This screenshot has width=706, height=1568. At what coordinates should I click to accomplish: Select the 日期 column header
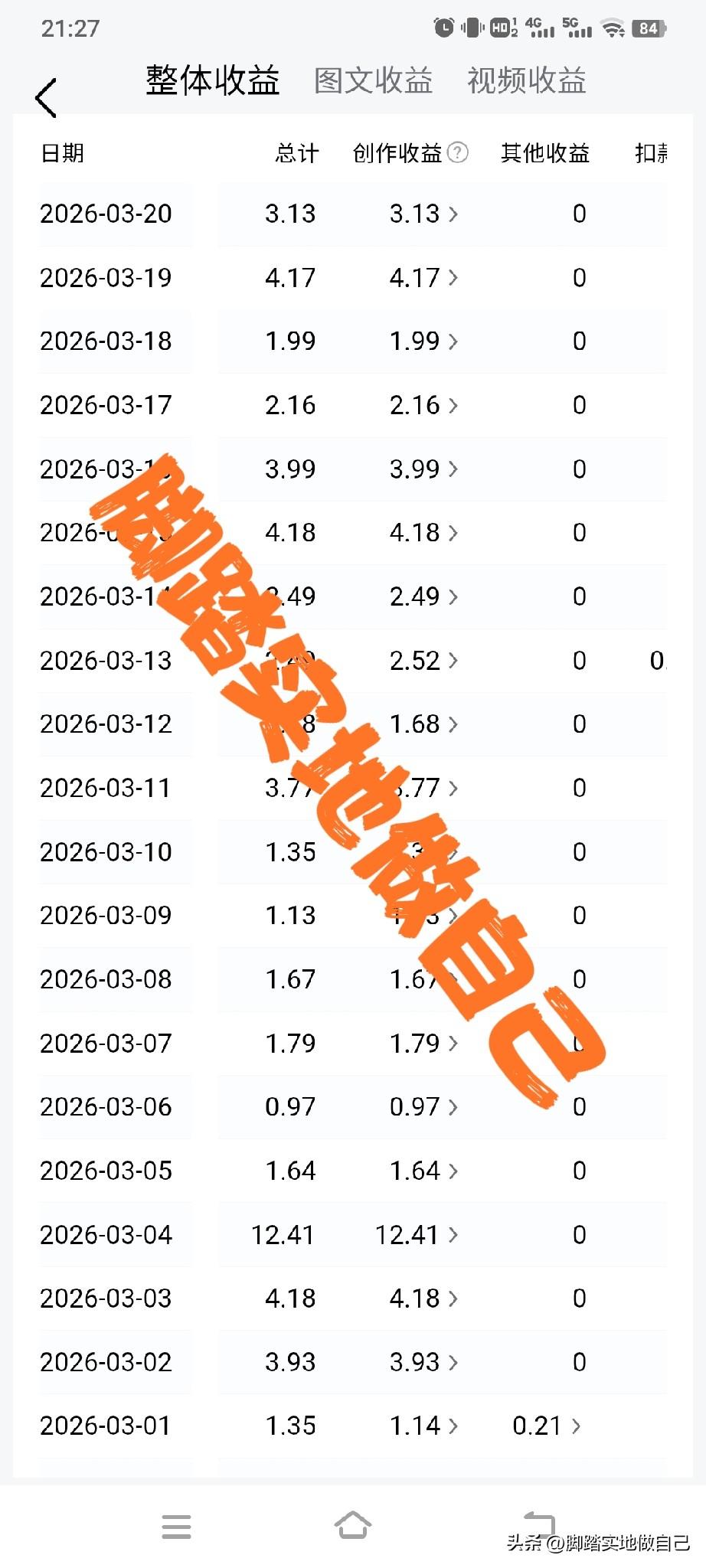(63, 153)
